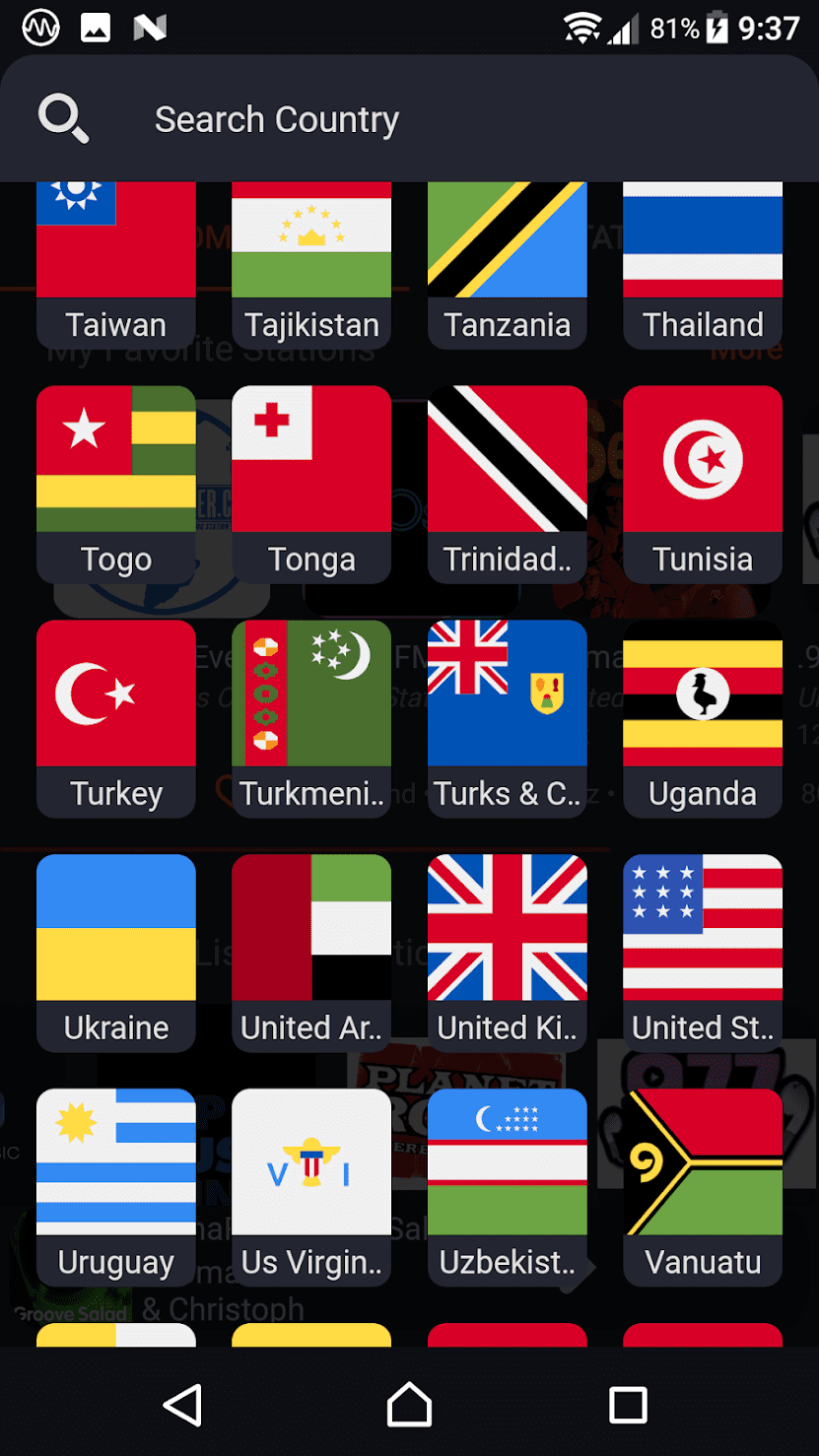
Task: Choose the United States tile
Action: click(x=703, y=952)
